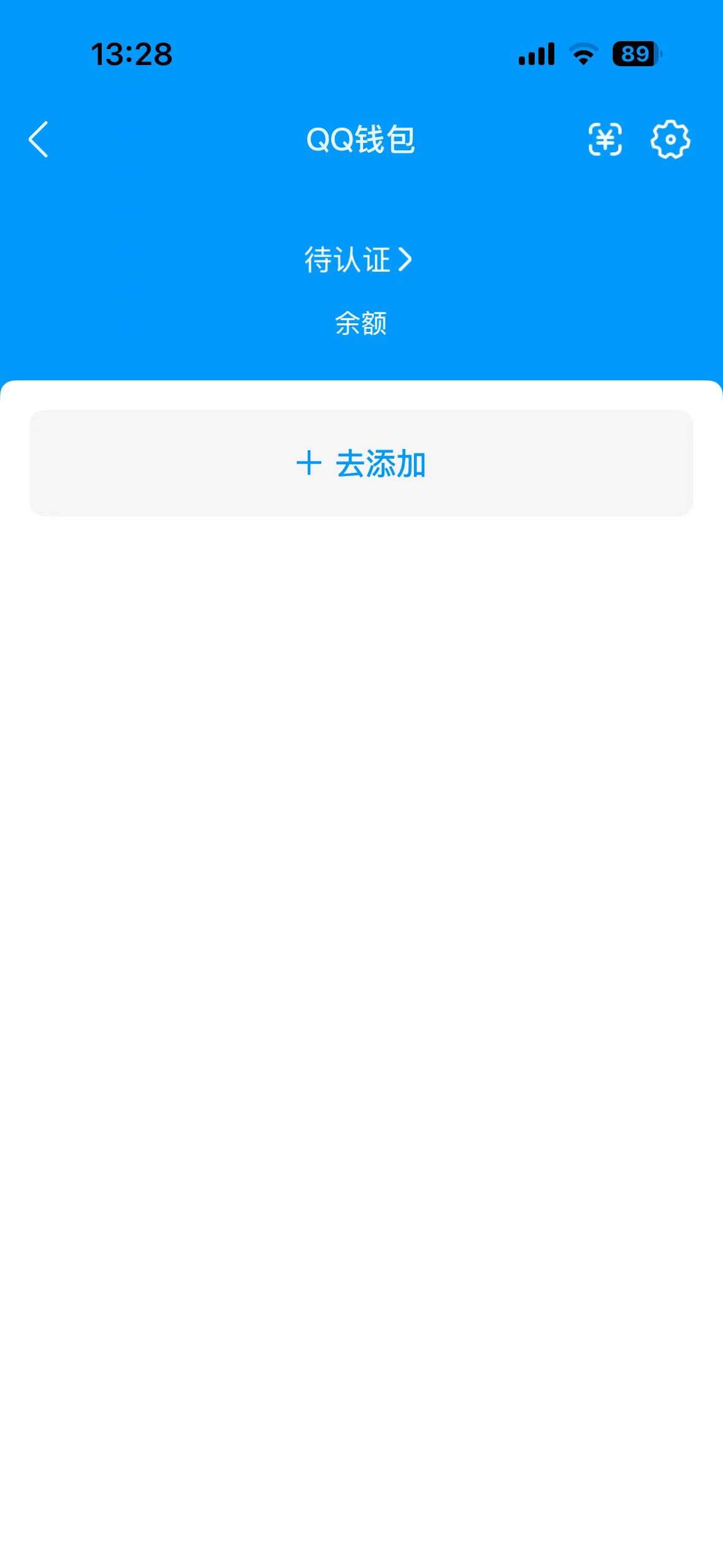This screenshot has width=723, height=1568.
Task: Click the battery indicator showing 89
Action: [635, 55]
